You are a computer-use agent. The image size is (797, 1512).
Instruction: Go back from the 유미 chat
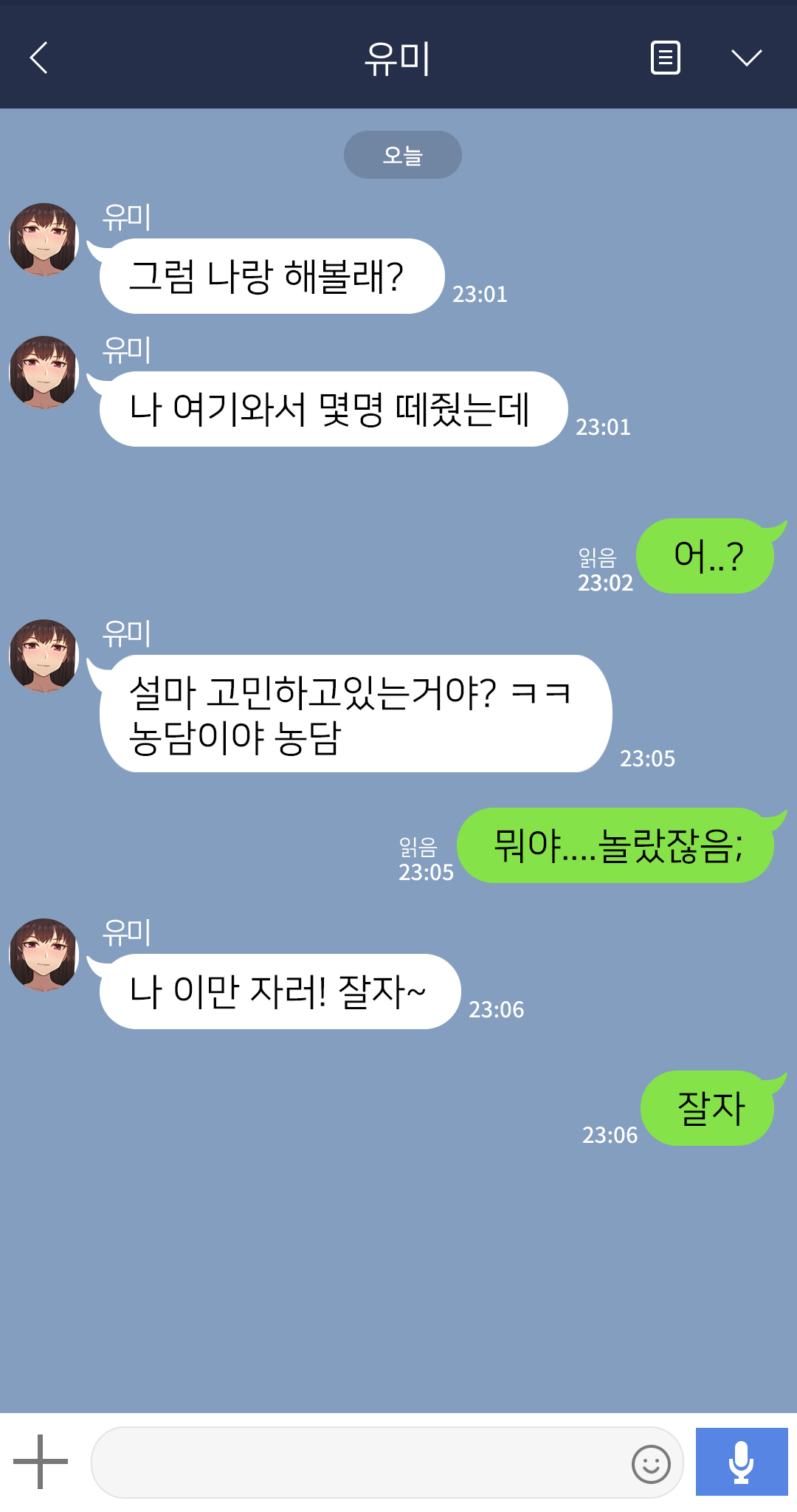38,58
